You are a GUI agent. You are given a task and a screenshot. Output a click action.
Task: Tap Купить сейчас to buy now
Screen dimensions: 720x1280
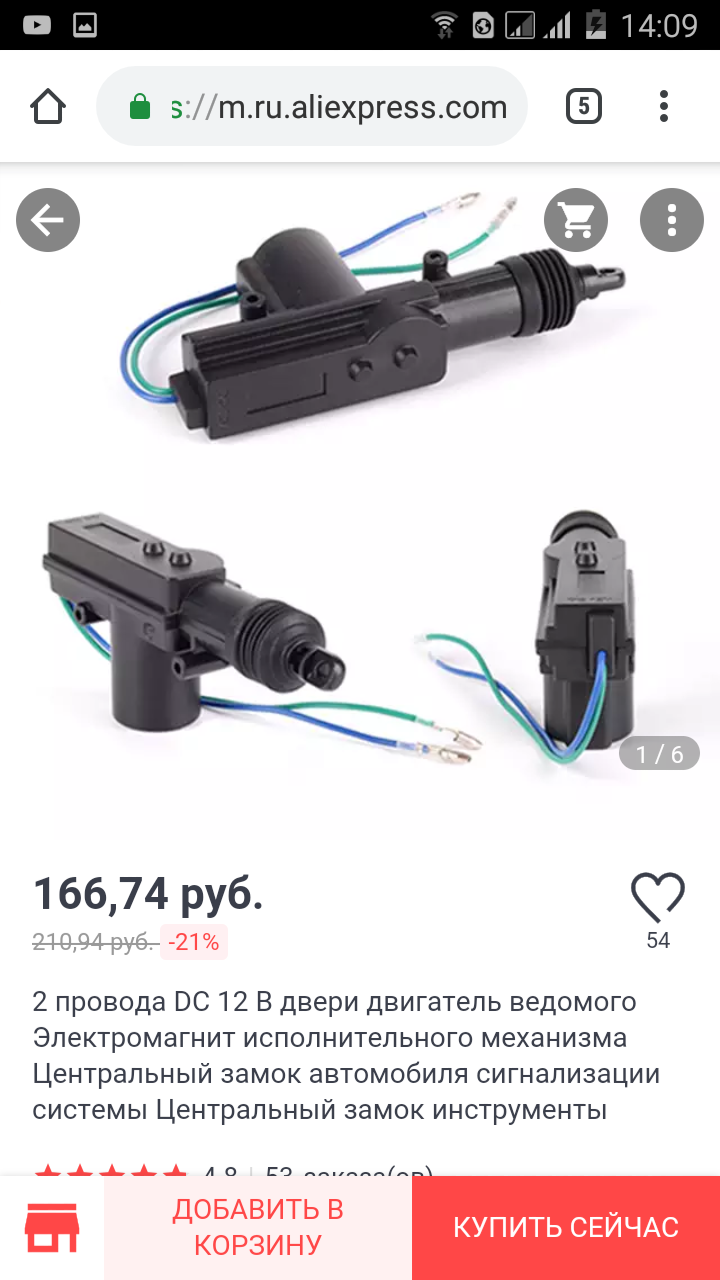[566, 1228]
